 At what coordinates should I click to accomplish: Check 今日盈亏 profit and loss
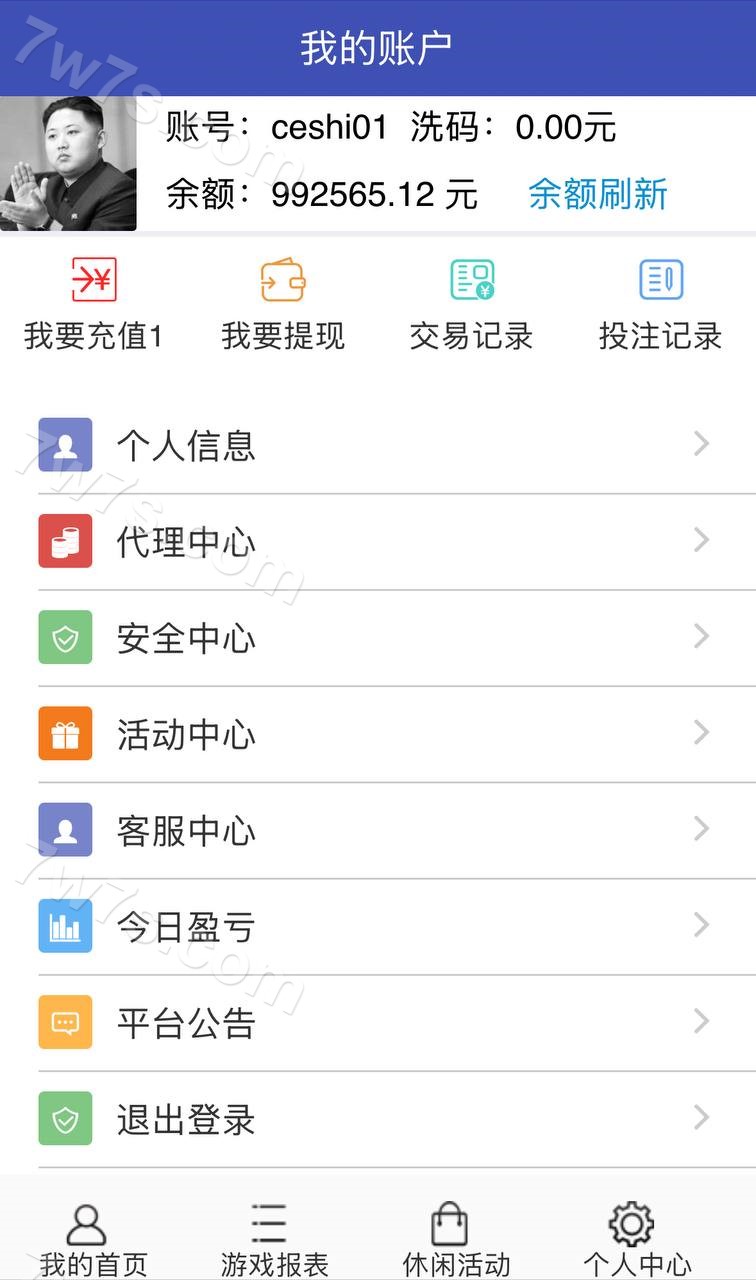(x=378, y=927)
